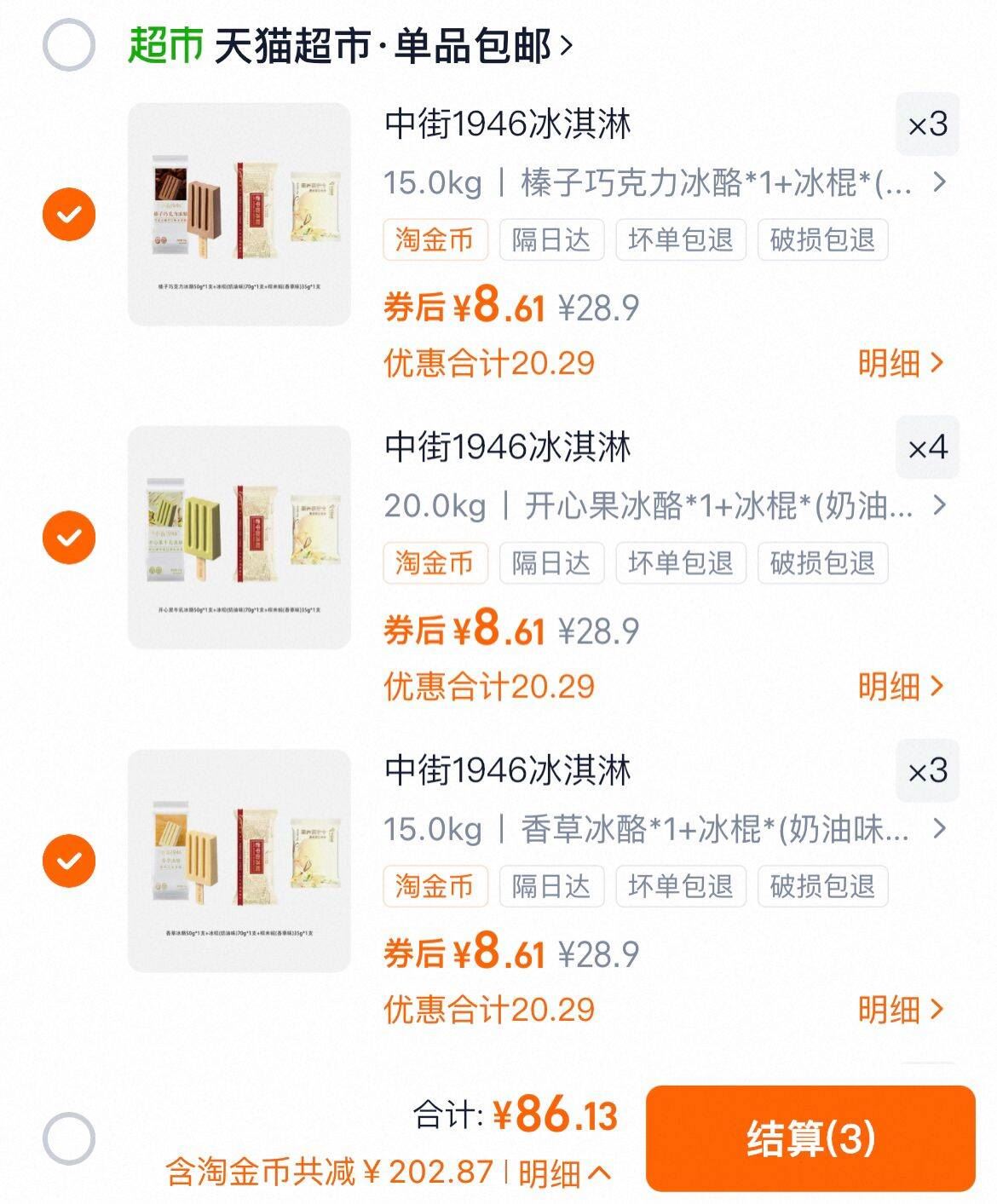
Task: Expand 明细 for the 开心果 product discount
Action: [902, 686]
